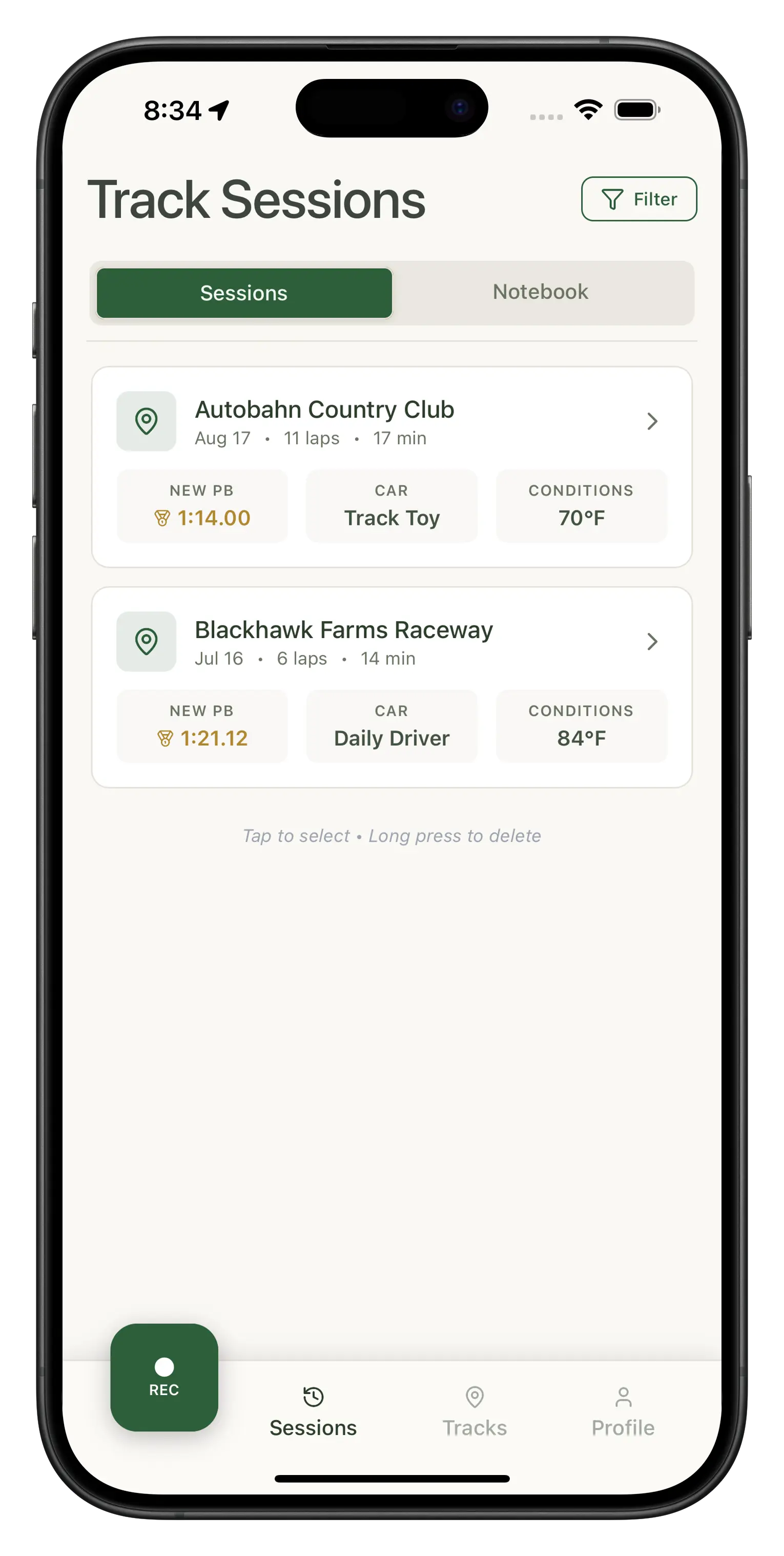Switch to the Notebook segment
Viewport: 784px width, 1556px height.
540,292
